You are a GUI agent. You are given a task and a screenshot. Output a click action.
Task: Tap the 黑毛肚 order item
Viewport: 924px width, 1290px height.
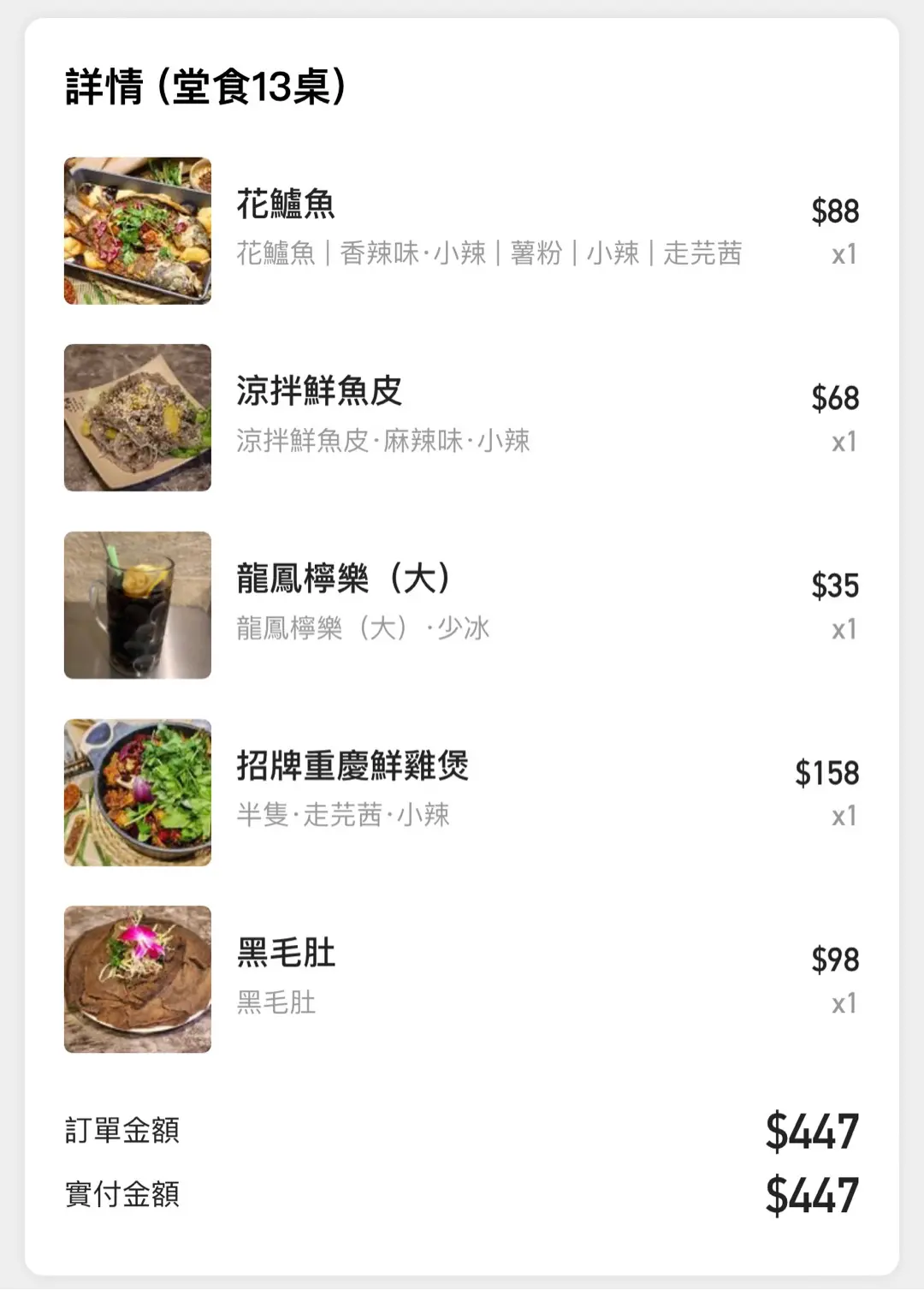[x=286, y=954]
